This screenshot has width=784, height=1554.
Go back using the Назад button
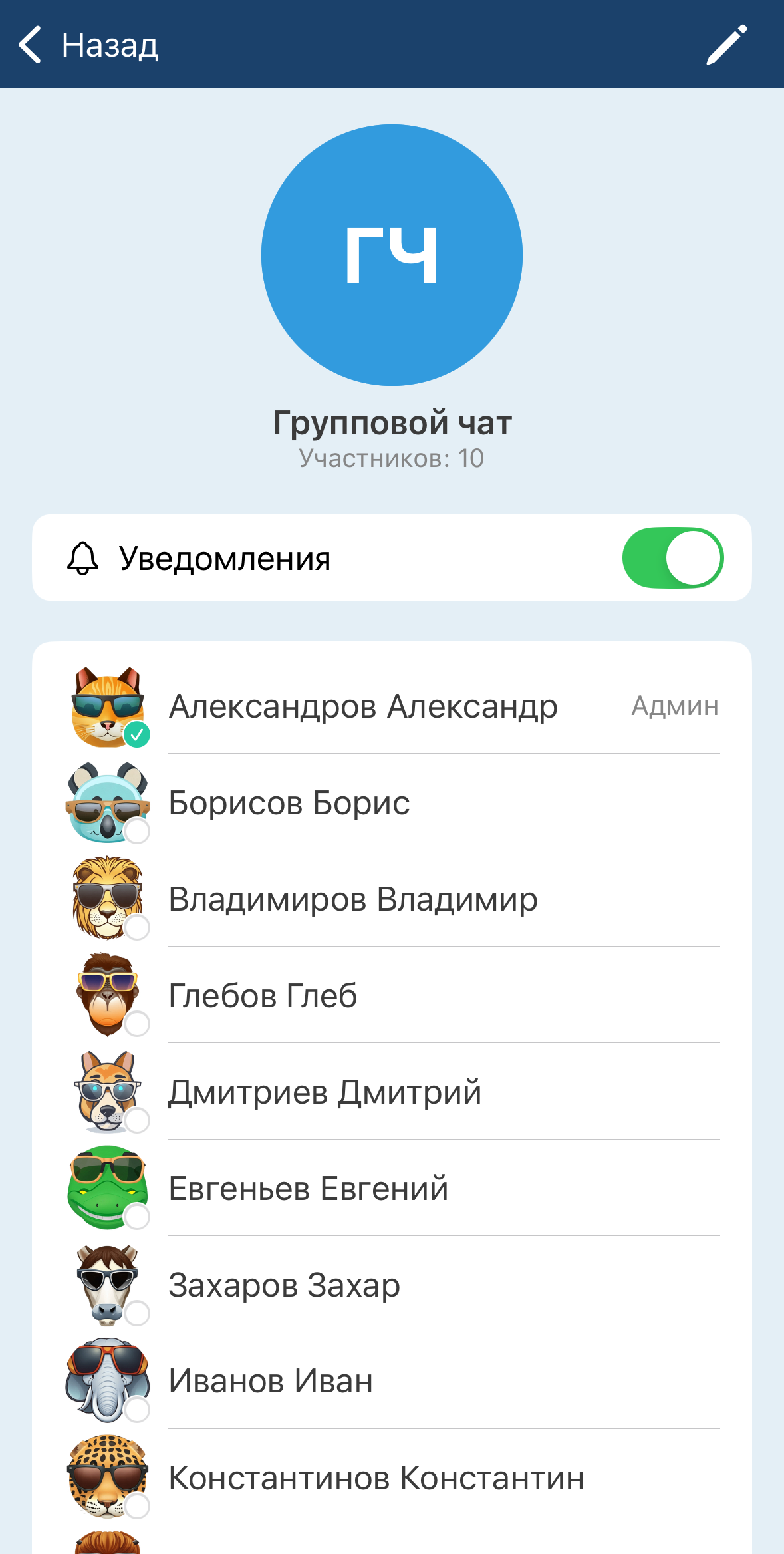click(88, 45)
